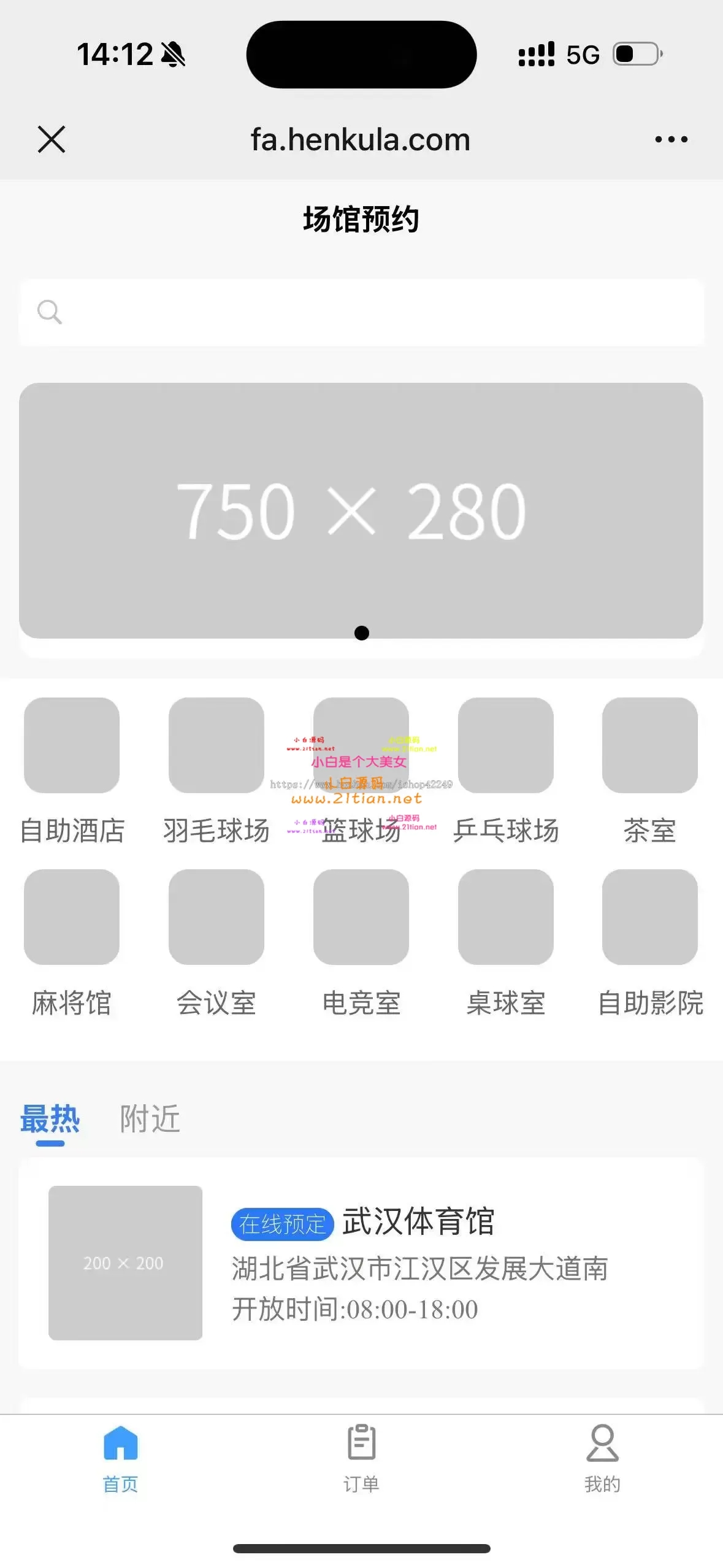Open the 篮球场 category icon

click(361, 745)
